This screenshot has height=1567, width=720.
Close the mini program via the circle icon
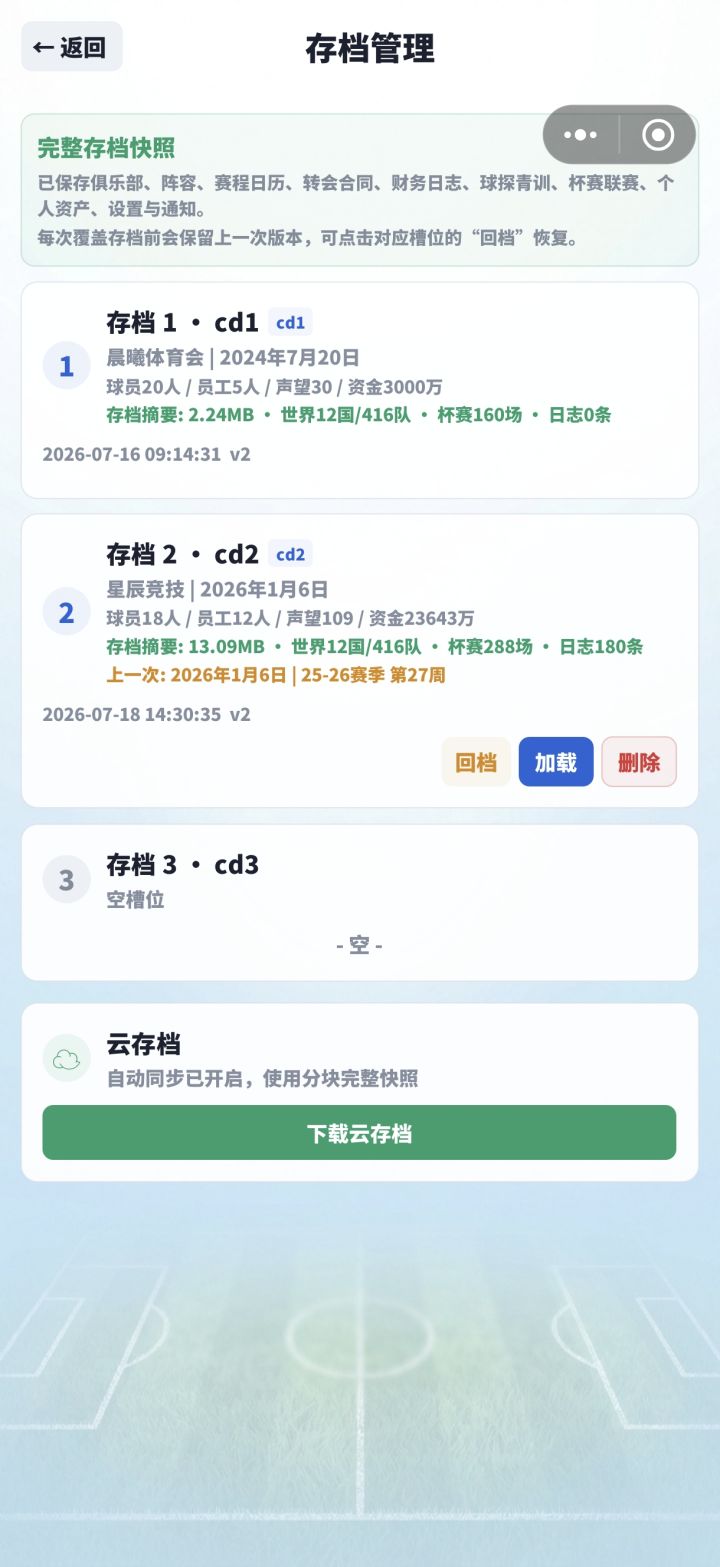coord(658,135)
